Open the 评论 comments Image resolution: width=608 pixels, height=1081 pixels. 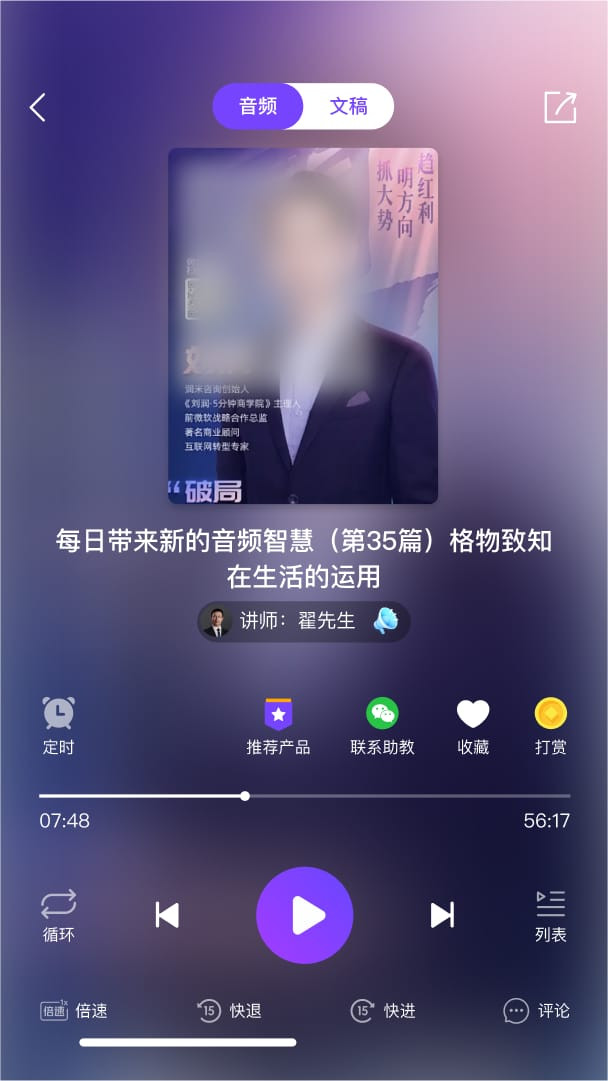pyautogui.click(x=537, y=1011)
